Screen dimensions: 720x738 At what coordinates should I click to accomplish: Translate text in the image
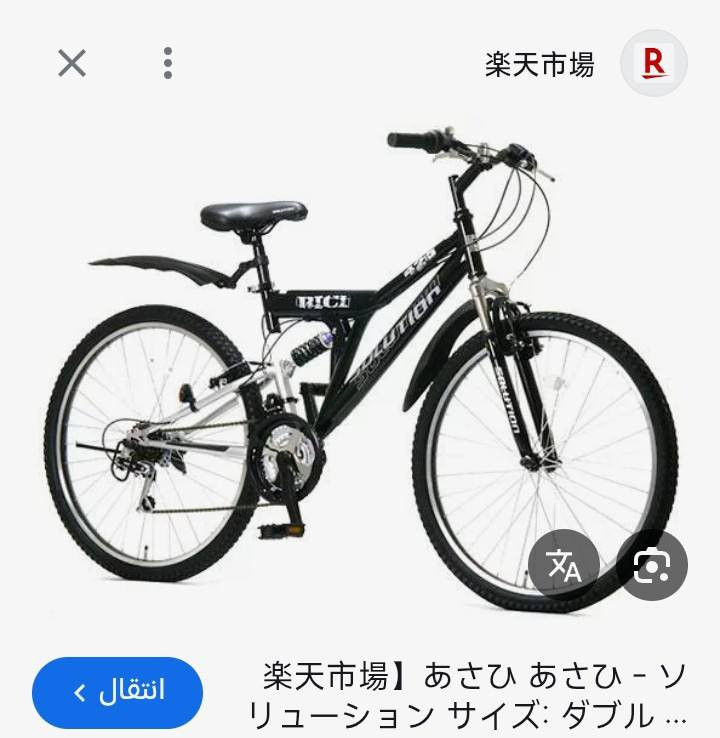565,565
